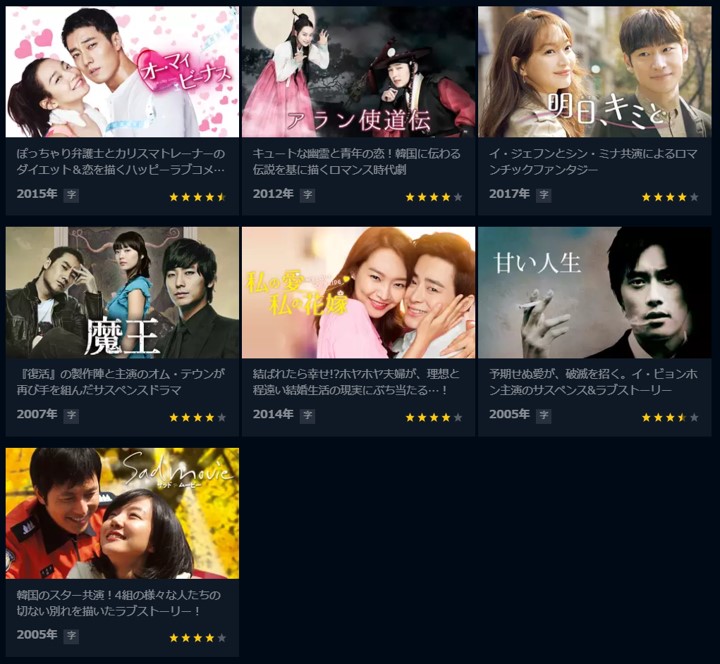Open 明日、キミと romance fantasy card
Screen dimensions: 720x664
(x=594, y=72)
